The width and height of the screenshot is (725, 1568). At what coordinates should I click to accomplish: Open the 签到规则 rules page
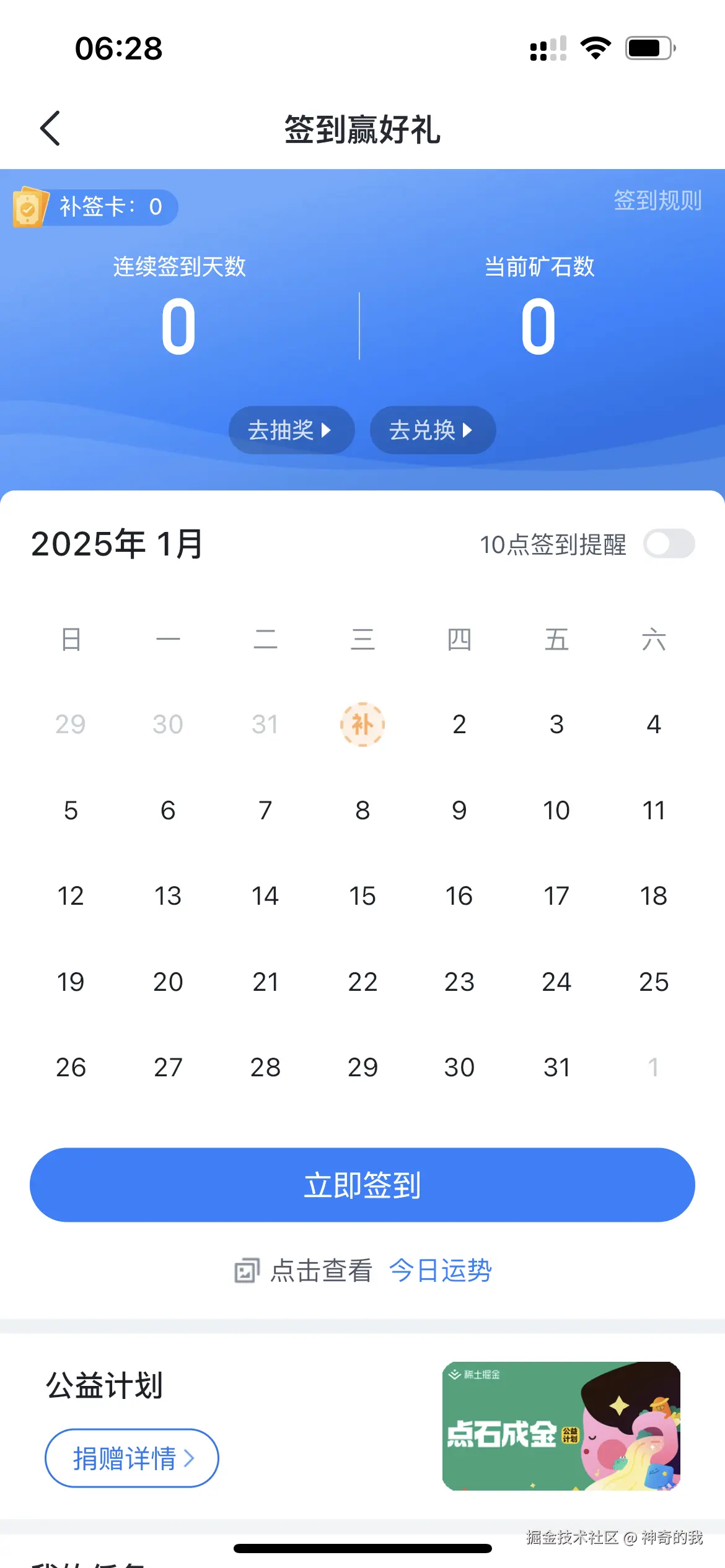658,201
